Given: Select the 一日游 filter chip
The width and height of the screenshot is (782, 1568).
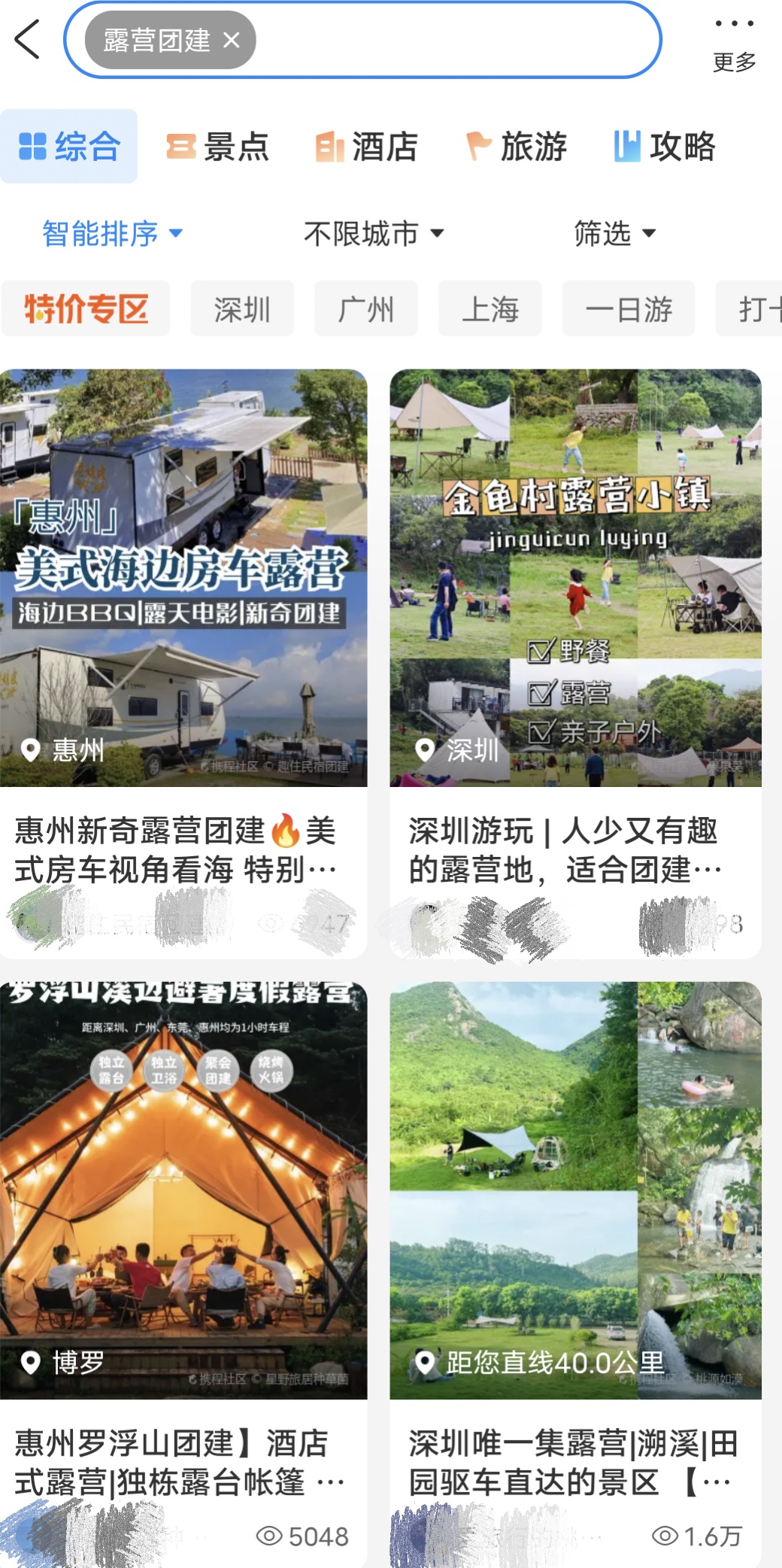Looking at the screenshot, I should tap(629, 308).
